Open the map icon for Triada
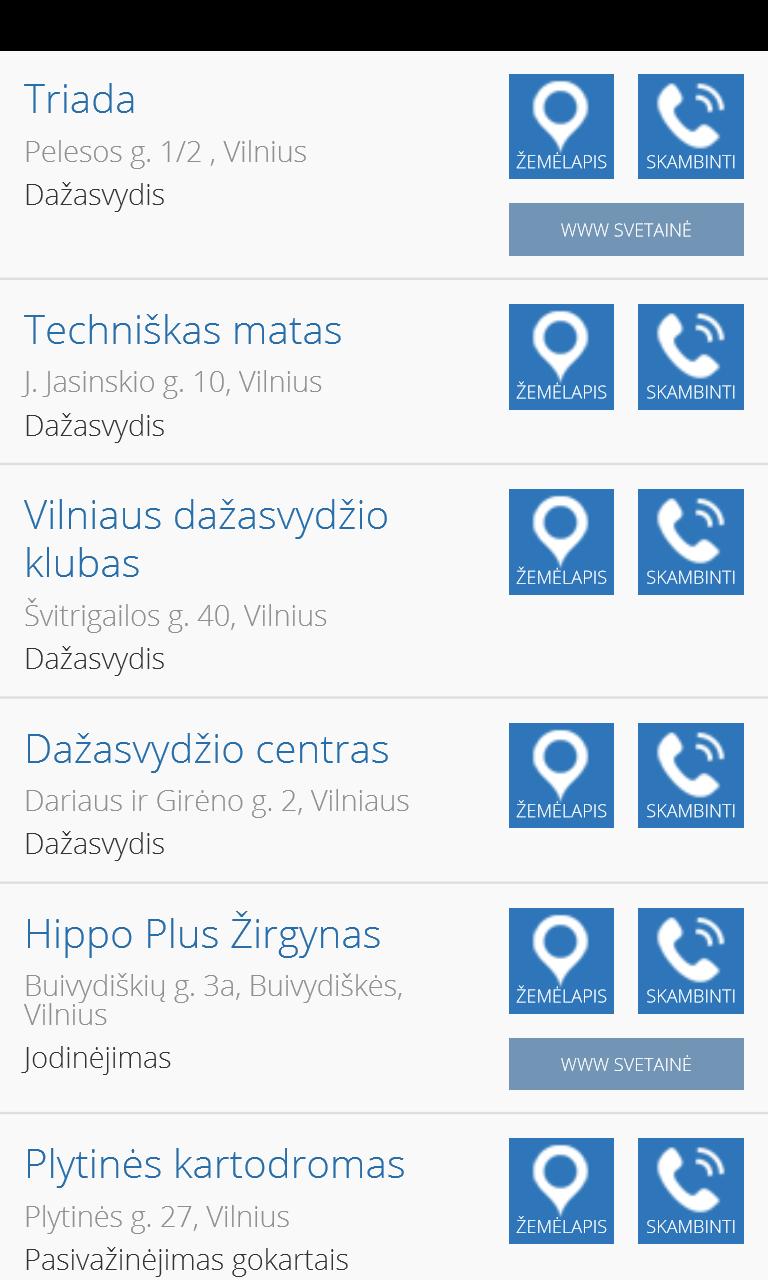The width and height of the screenshot is (768, 1280). (561, 126)
